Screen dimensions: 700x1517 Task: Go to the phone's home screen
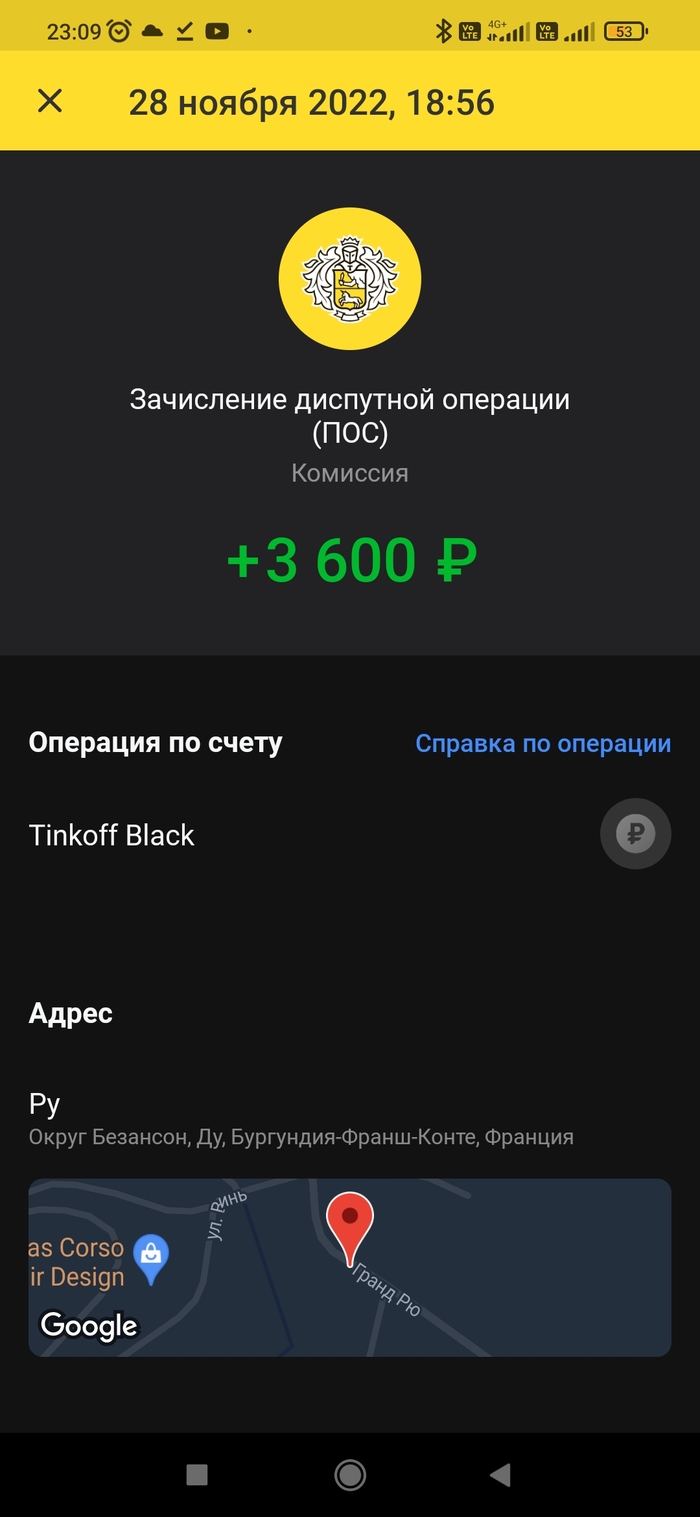[350, 1474]
